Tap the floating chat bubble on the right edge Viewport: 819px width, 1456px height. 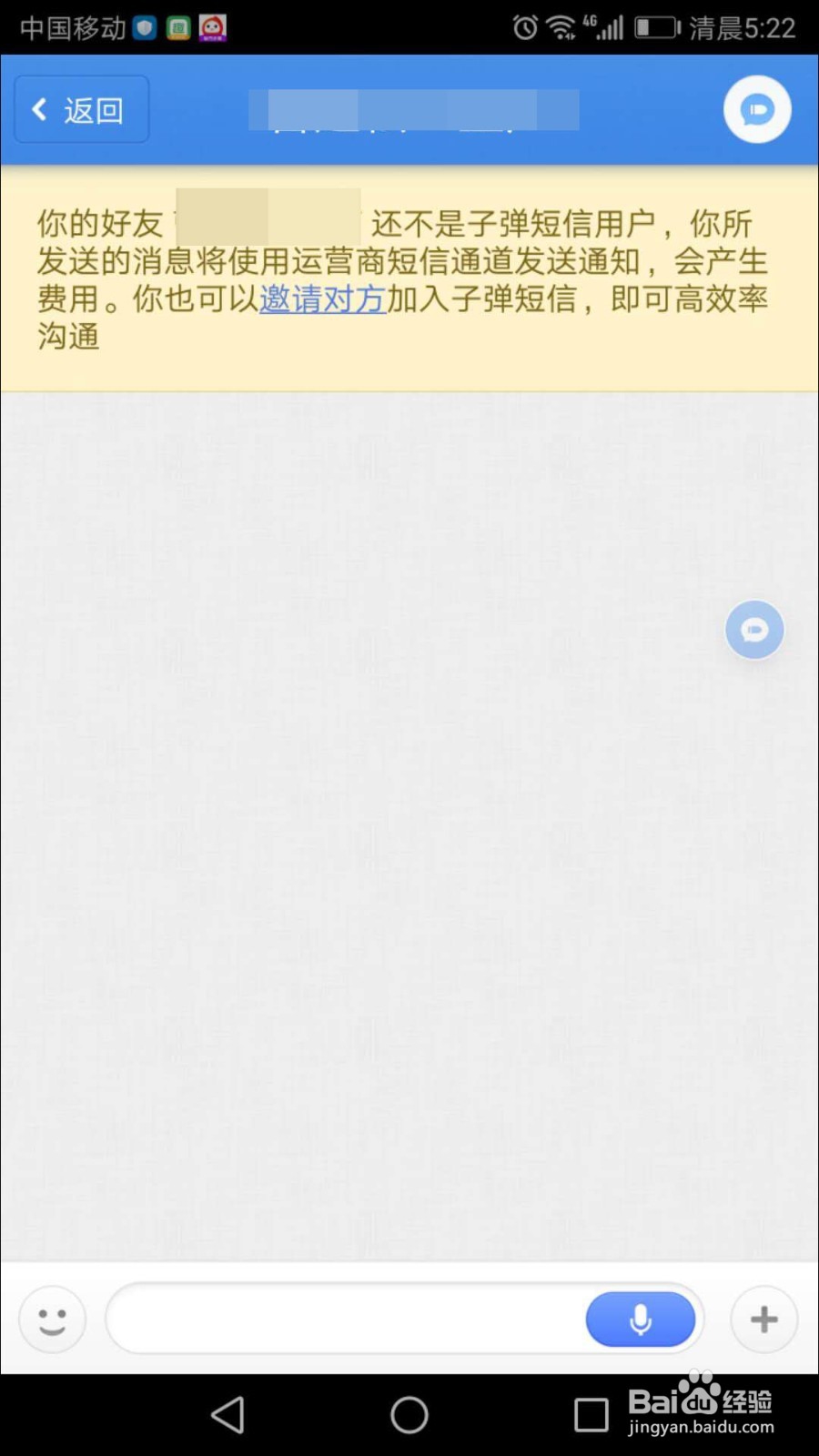(753, 630)
